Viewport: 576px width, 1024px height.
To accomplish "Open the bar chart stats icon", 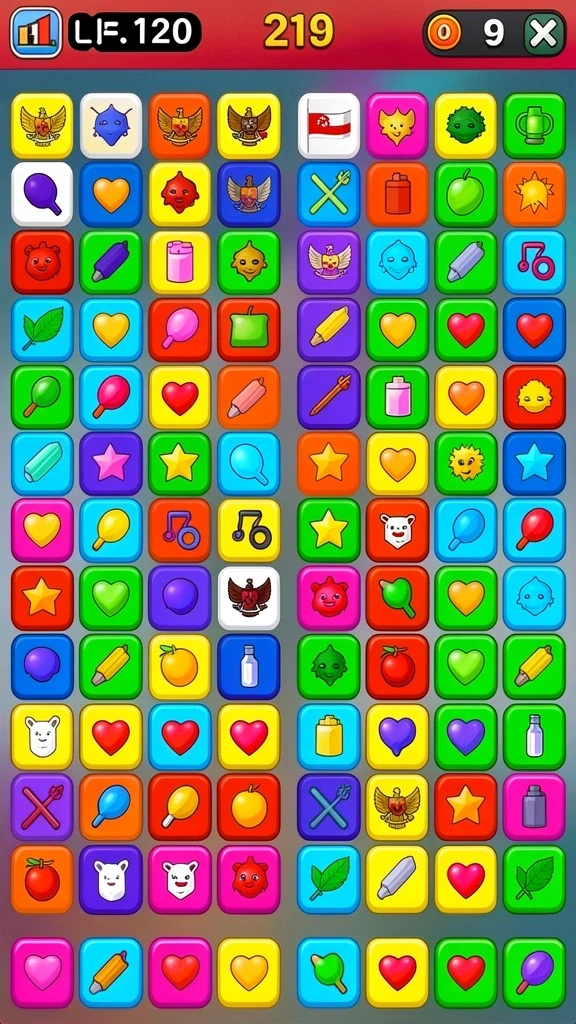I will point(36,33).
